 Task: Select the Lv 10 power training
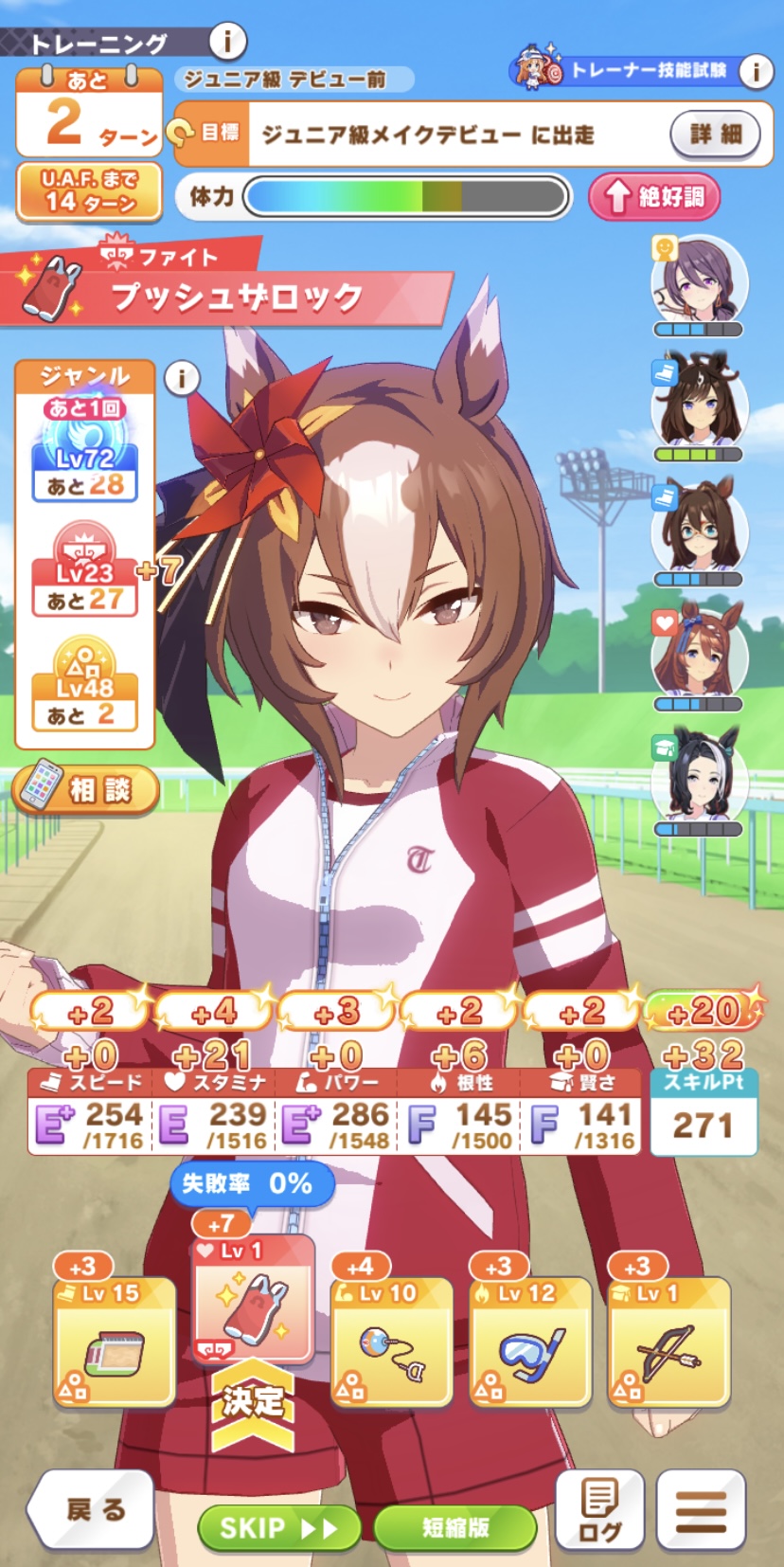pos(391,1339)
